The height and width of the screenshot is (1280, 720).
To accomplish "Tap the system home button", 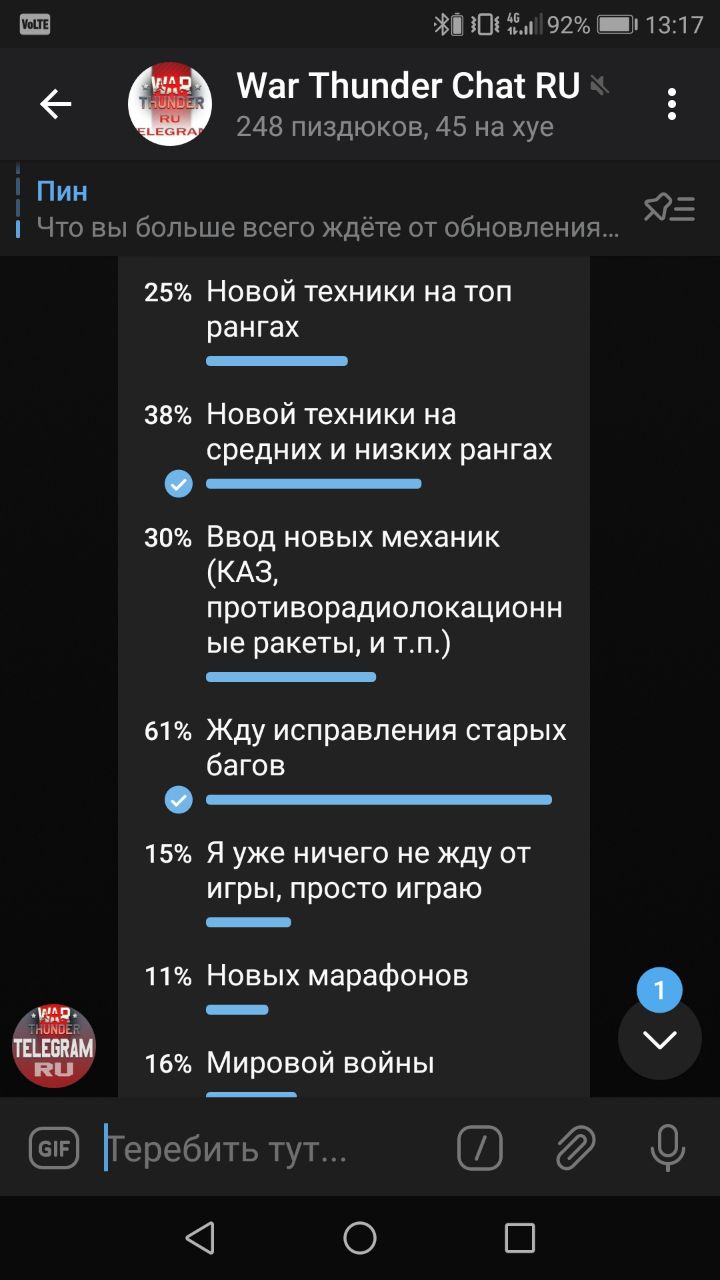I will (x=360, y=1238).
